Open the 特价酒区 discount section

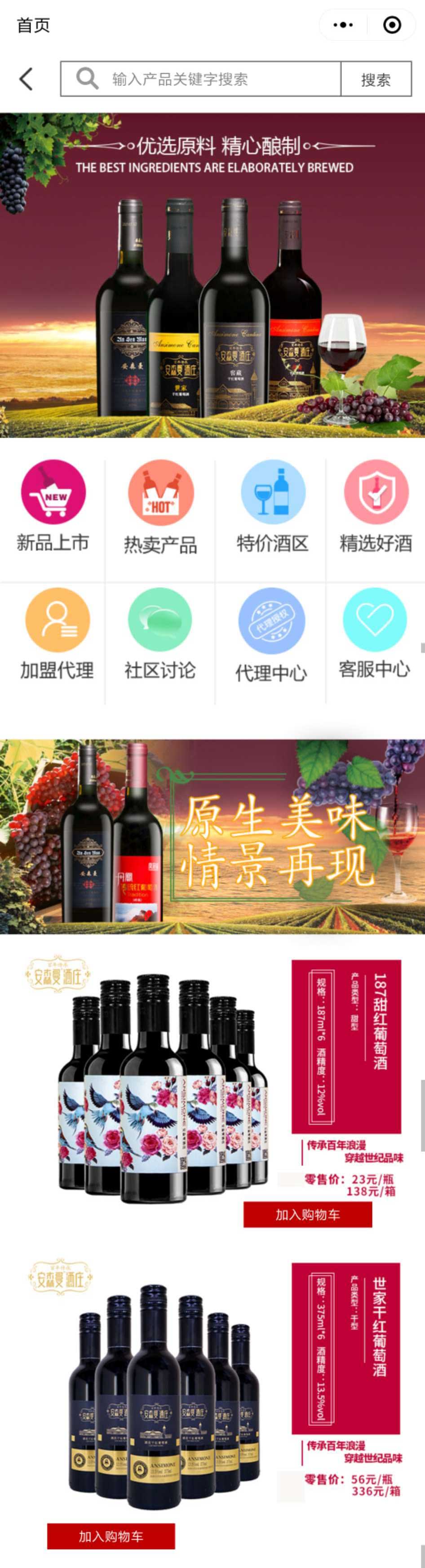point(272,506)
